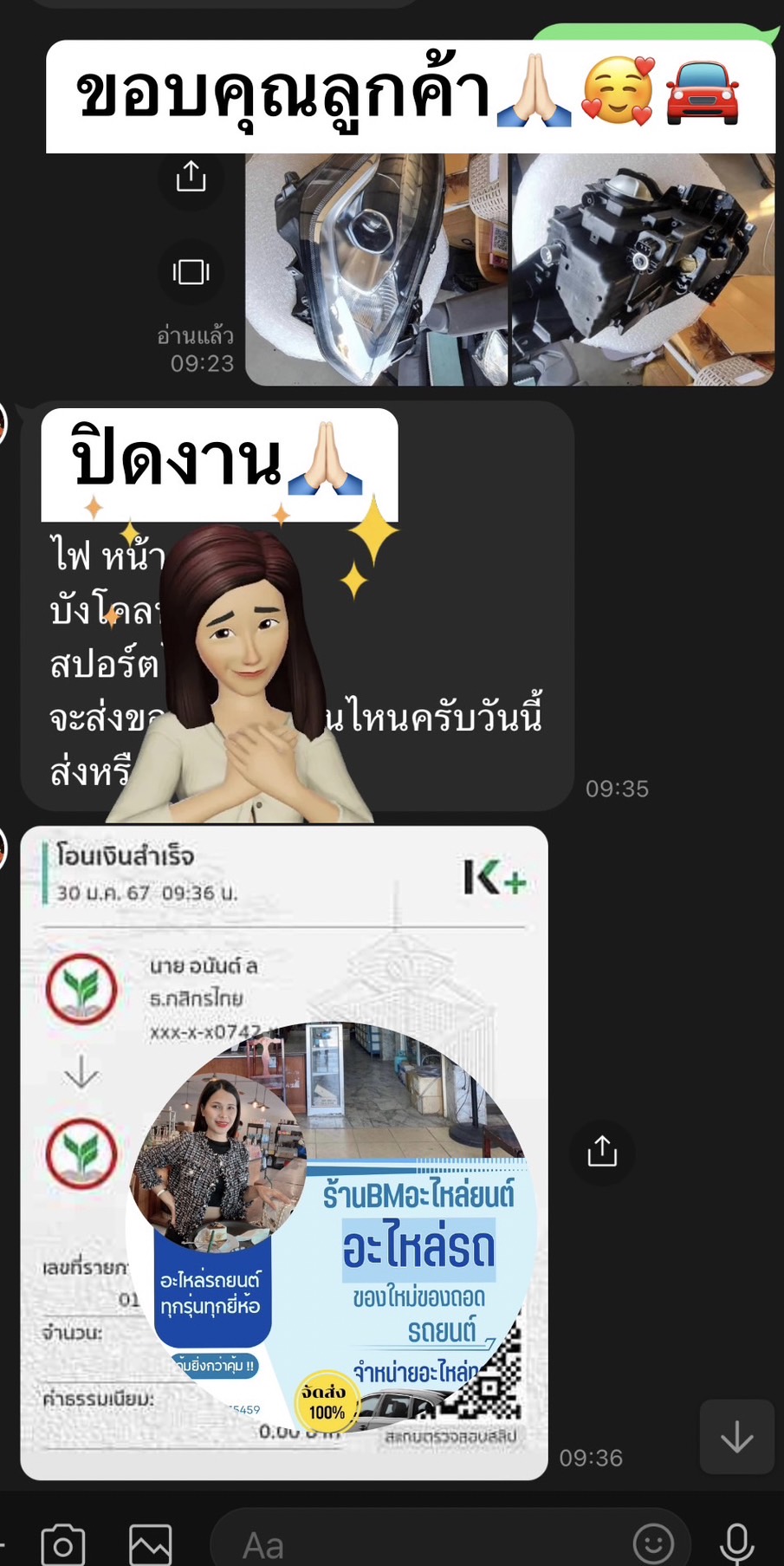Share the headlight photos
Image resolution: width=784 pixels, height=1566 pixels.
(191, 177)
